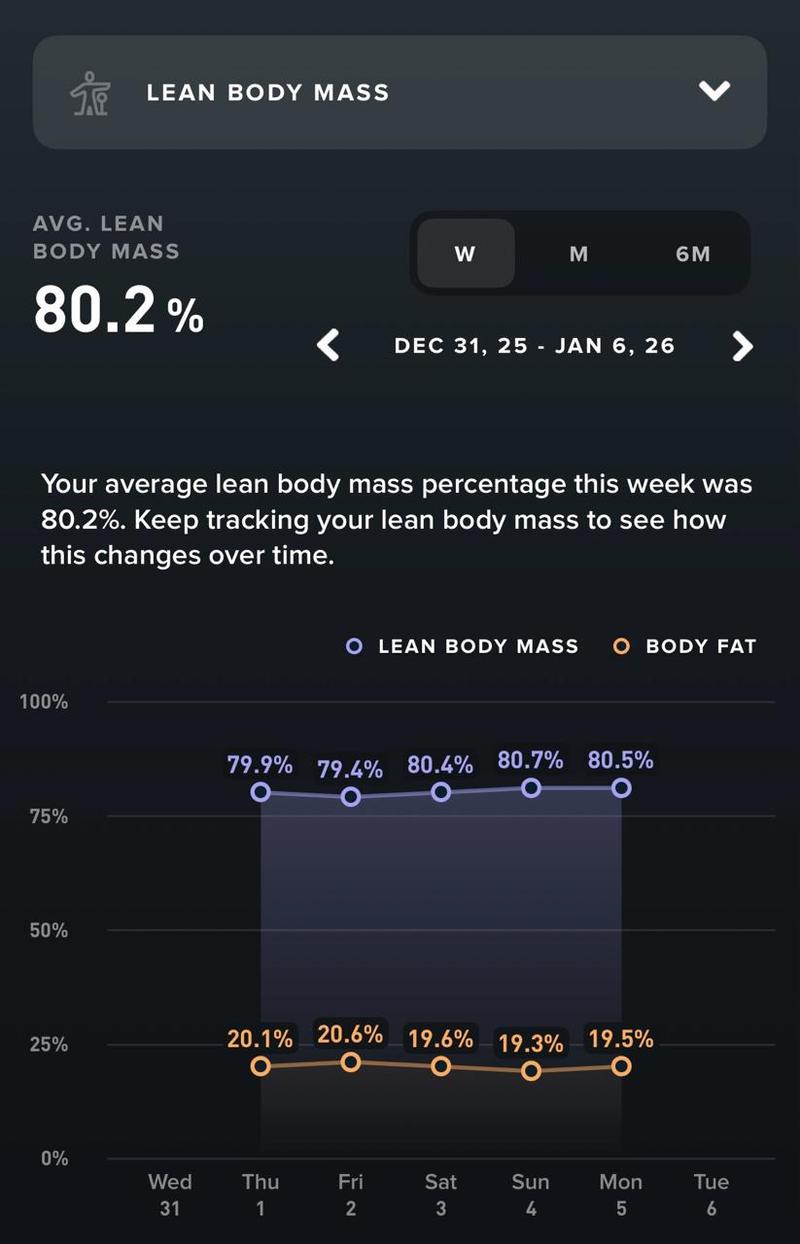The image size is (800, 1244).
Task: Select the W weekly view option
Action: click(x=465, y=254)
